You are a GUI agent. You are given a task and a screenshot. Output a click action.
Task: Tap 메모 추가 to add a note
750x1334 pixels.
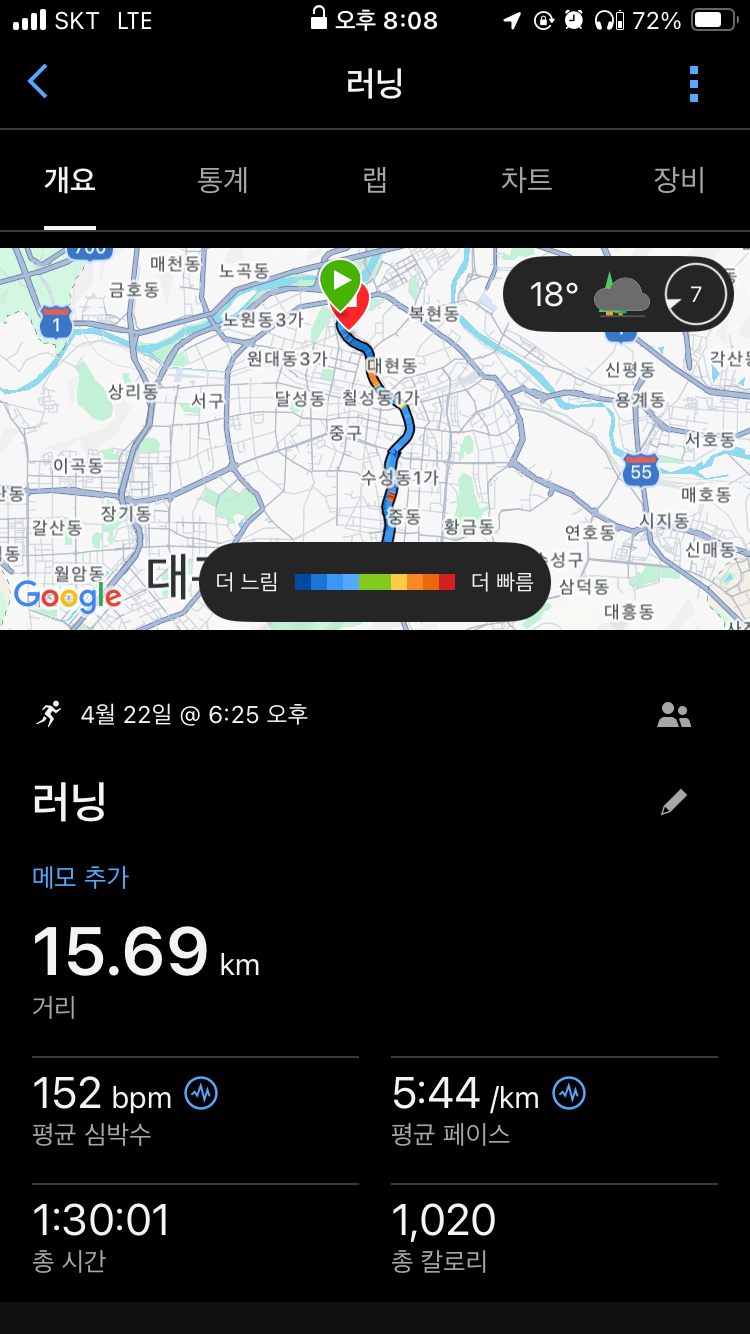tap(81, 877)
